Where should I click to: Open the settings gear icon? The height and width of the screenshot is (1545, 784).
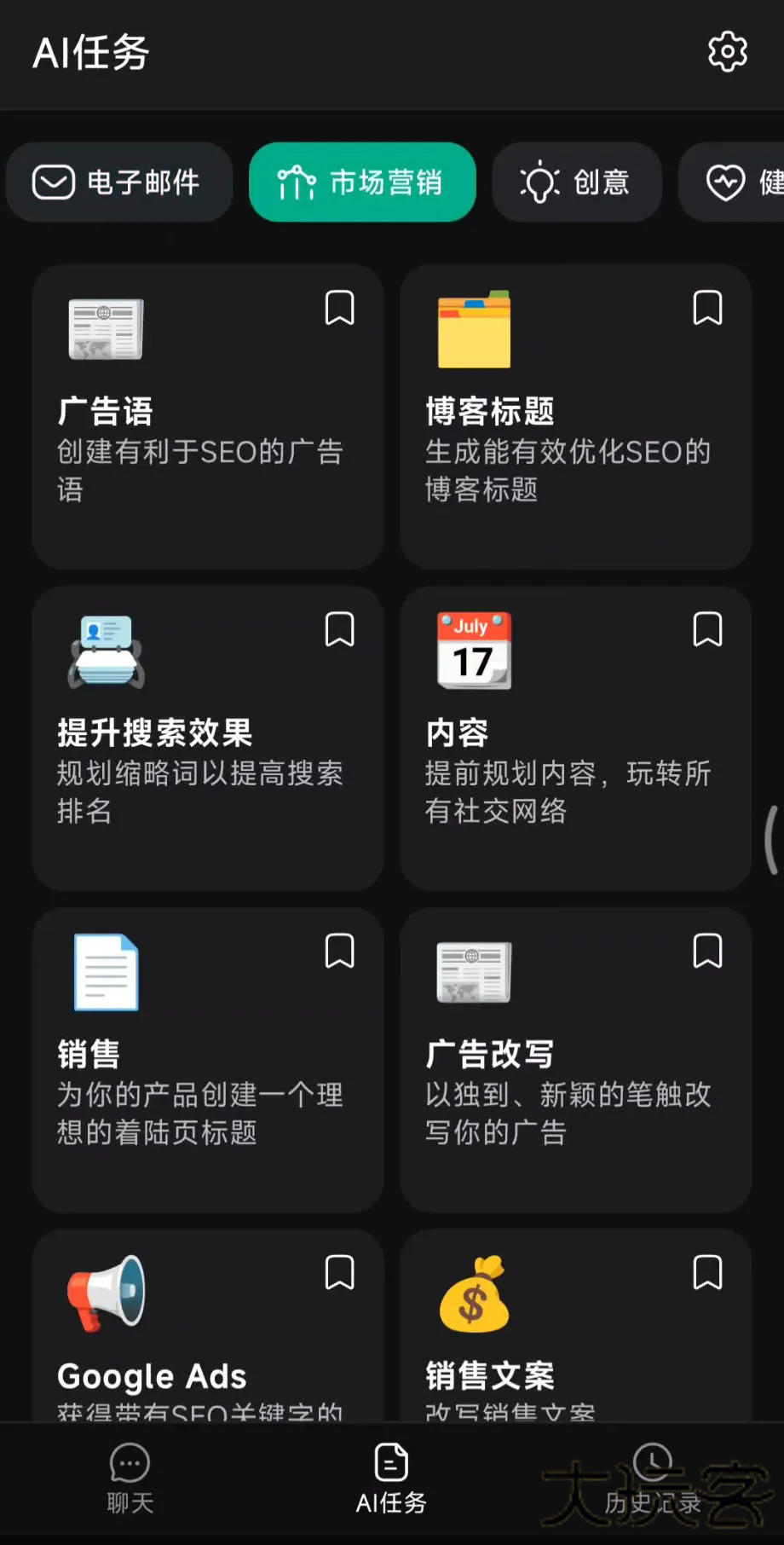click(x=727, y=52)
